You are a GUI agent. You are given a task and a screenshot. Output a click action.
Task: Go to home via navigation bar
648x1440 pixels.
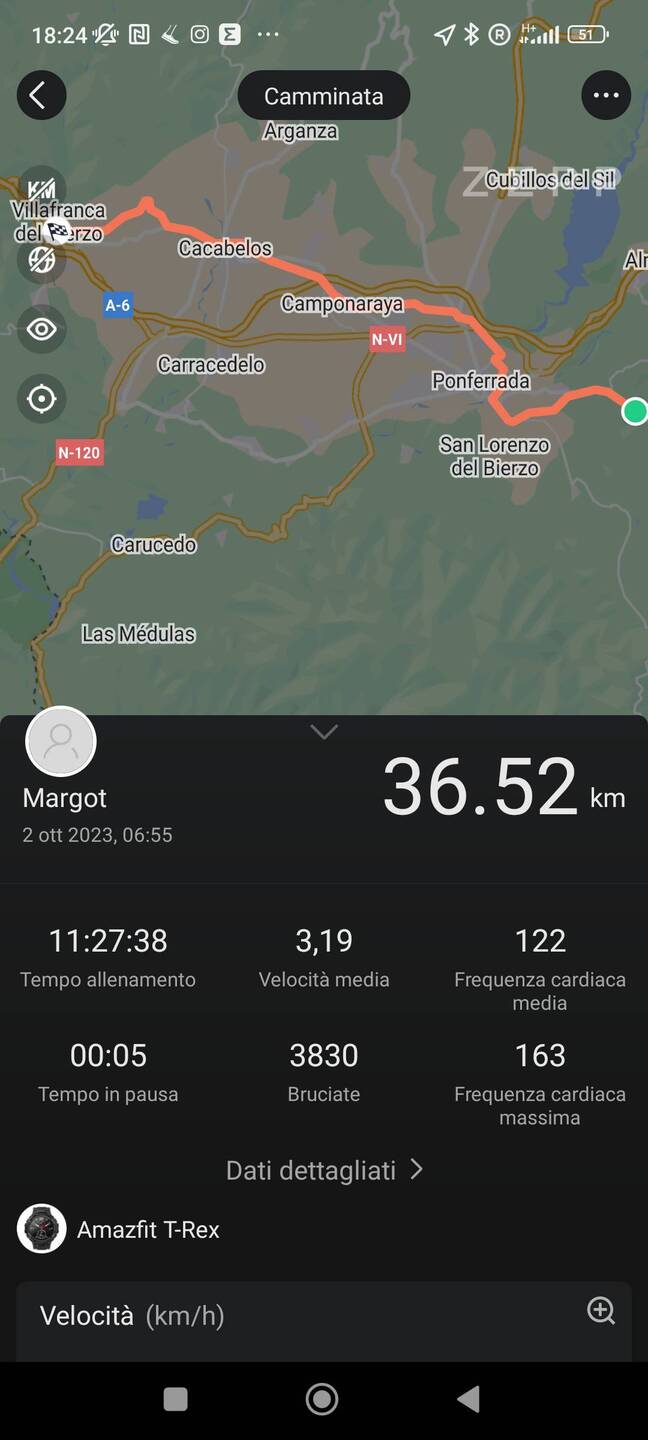pyautogui.click(x=322, y=1399)
